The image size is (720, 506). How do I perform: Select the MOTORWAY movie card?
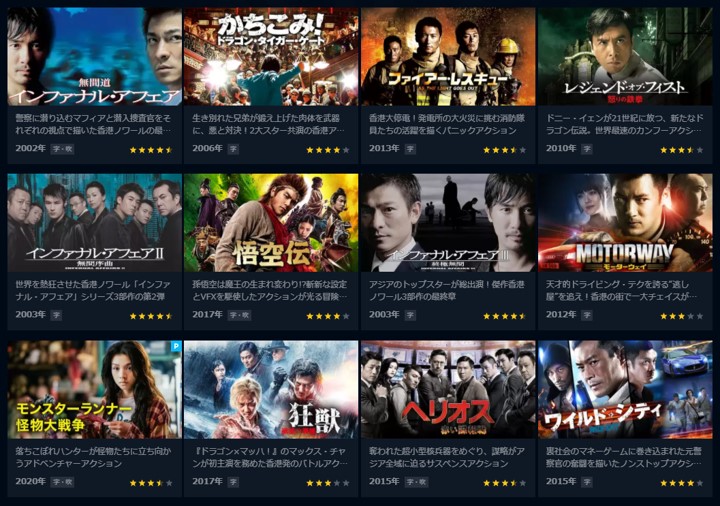click(x=625, y=222)
